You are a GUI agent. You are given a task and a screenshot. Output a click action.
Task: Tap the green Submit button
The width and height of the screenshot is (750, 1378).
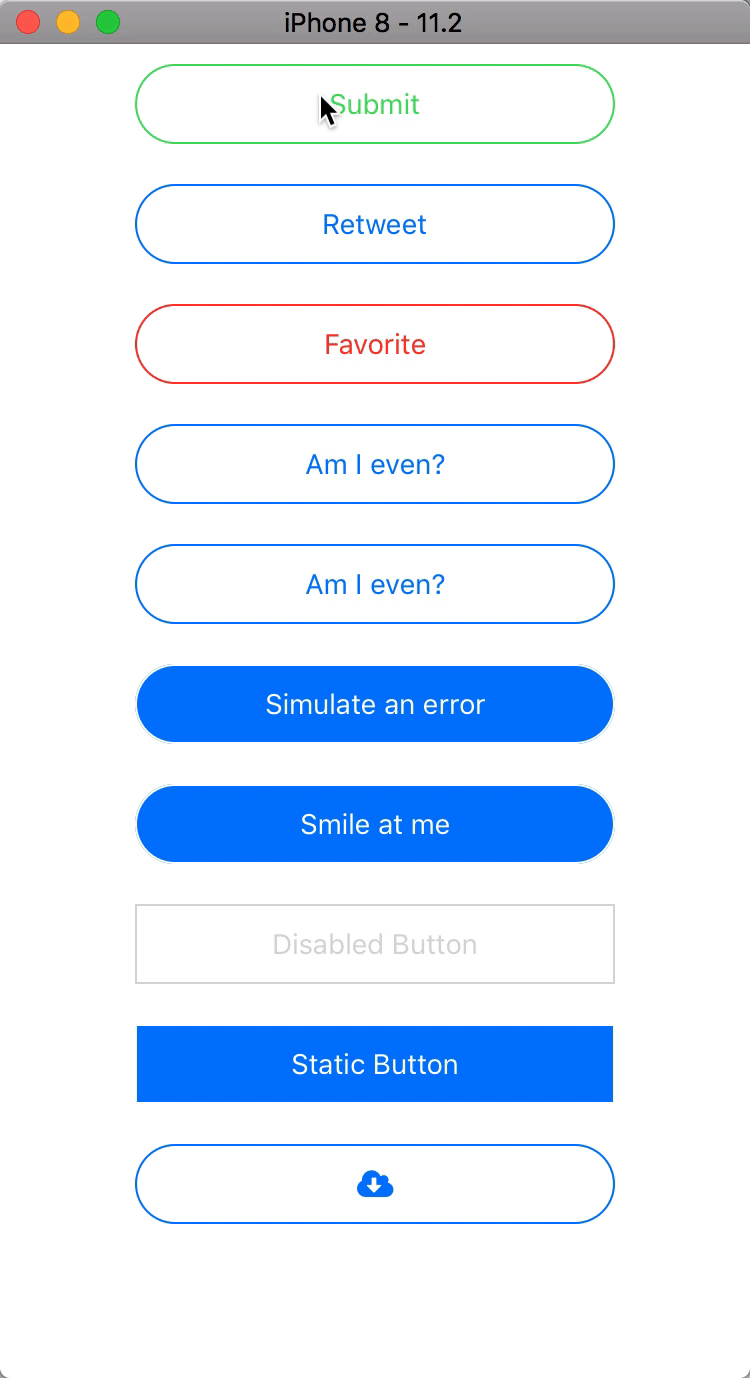[375, 104]
